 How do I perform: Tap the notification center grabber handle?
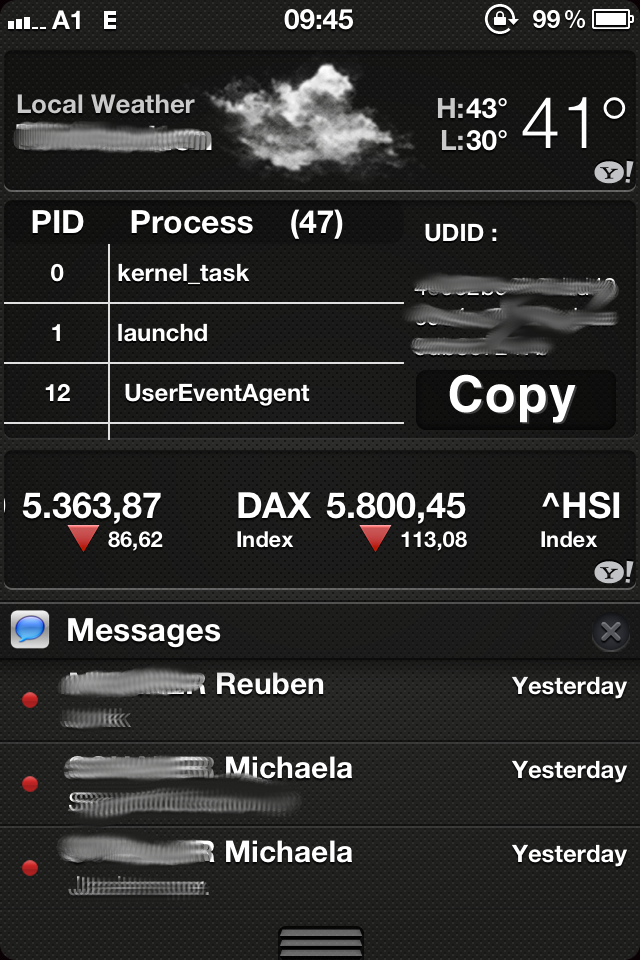click(320, 944)
